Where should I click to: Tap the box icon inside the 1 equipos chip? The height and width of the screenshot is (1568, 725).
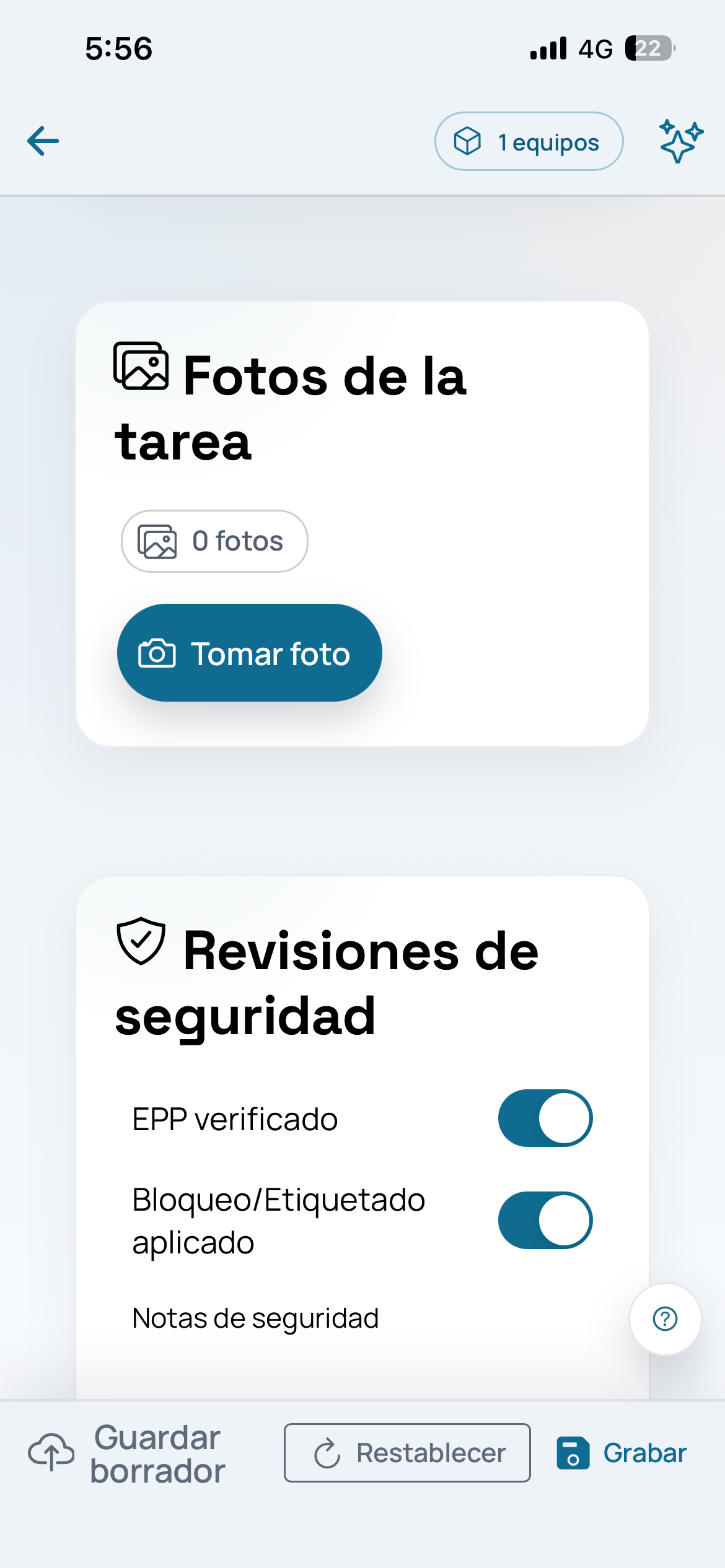tap(468, 141)
